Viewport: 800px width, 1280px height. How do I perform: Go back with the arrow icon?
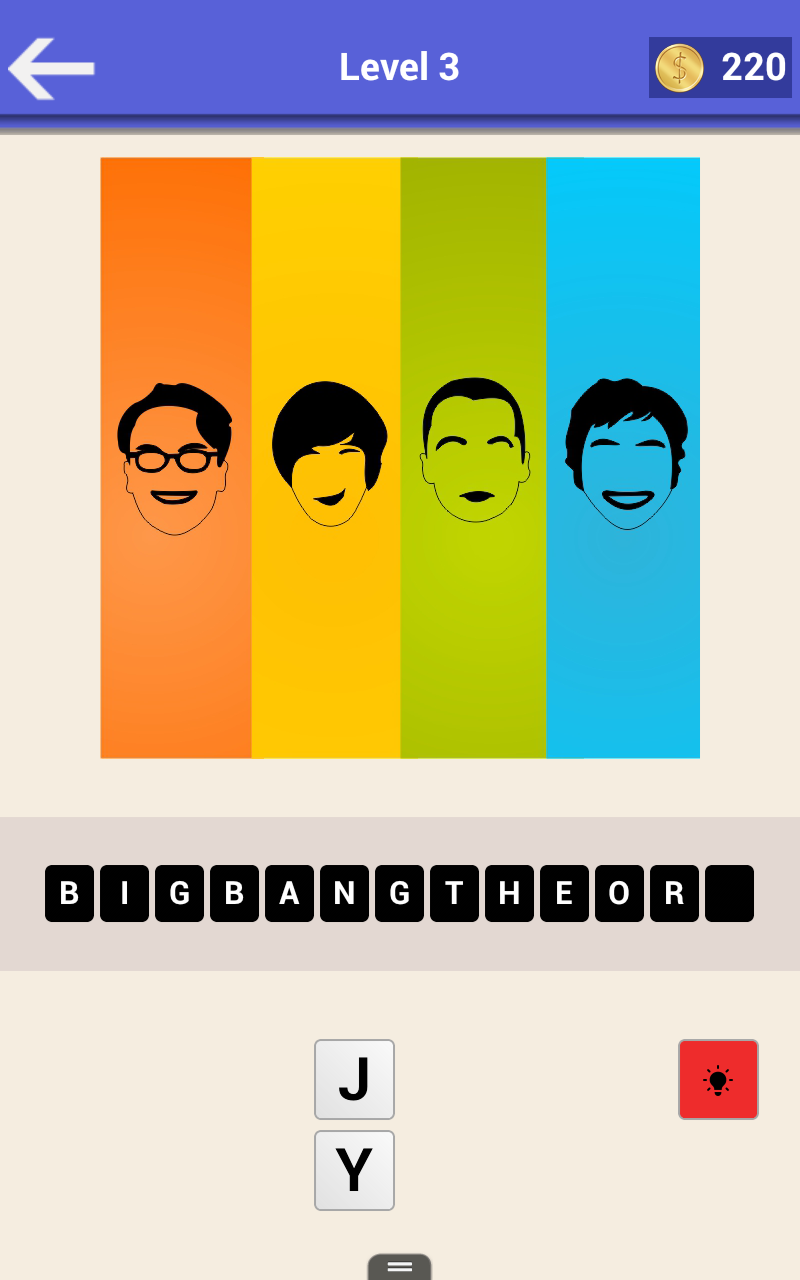point(52,68)
